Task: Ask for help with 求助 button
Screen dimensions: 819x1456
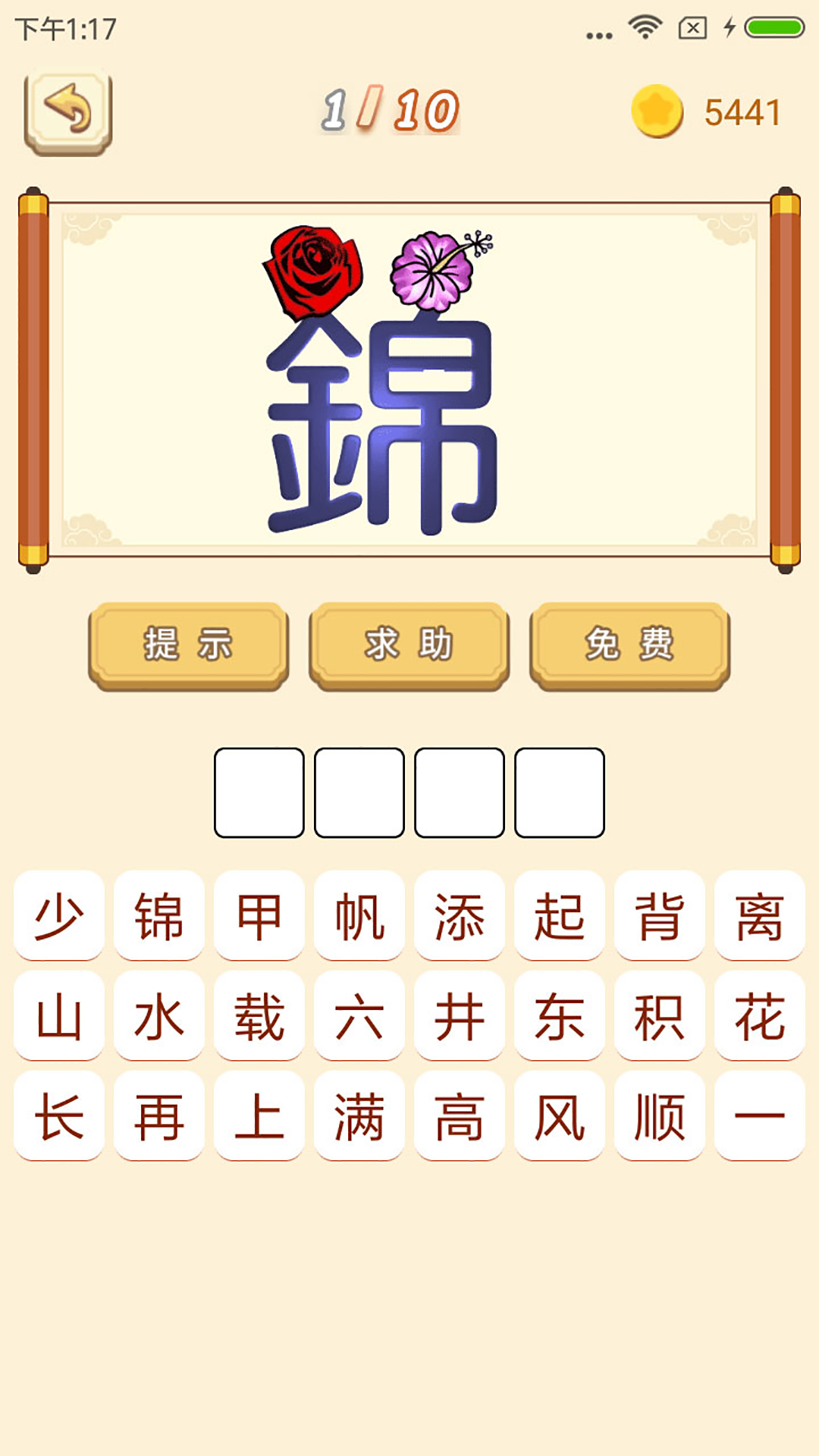Action: click(409, 645)
